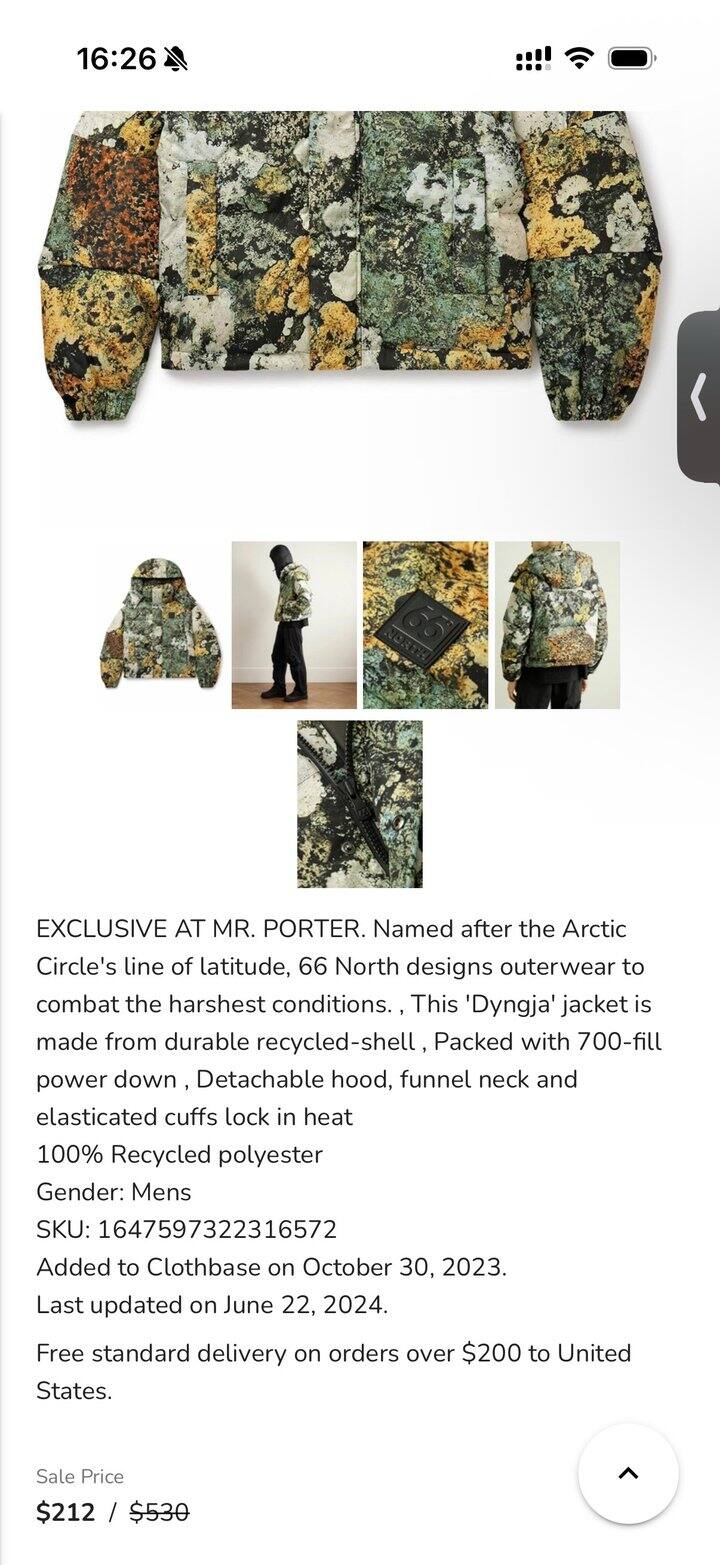
Task: Tap the scroll-to-top arrow button
Action: (x=628, y=1473)
